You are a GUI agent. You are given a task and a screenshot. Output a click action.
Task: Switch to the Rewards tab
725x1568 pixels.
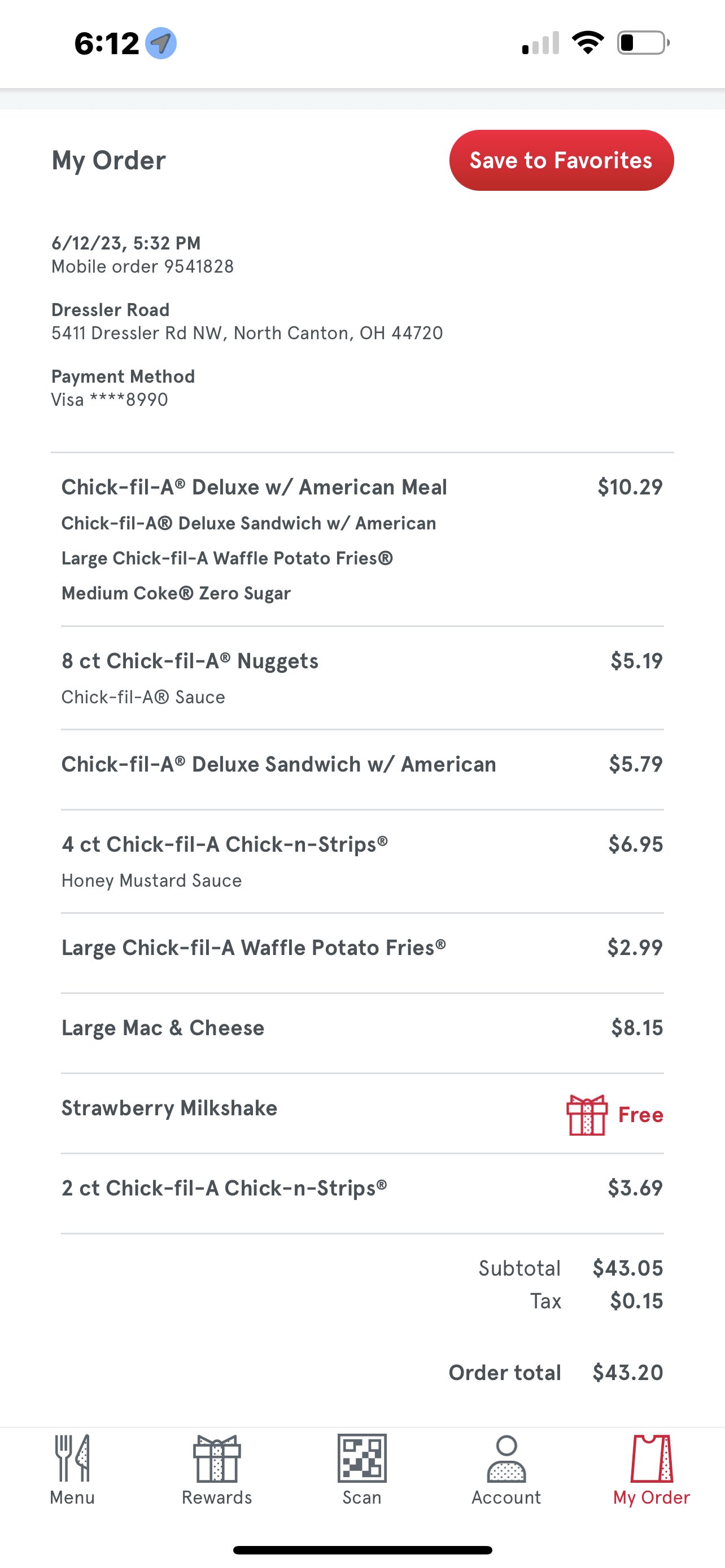(217, 1469)
